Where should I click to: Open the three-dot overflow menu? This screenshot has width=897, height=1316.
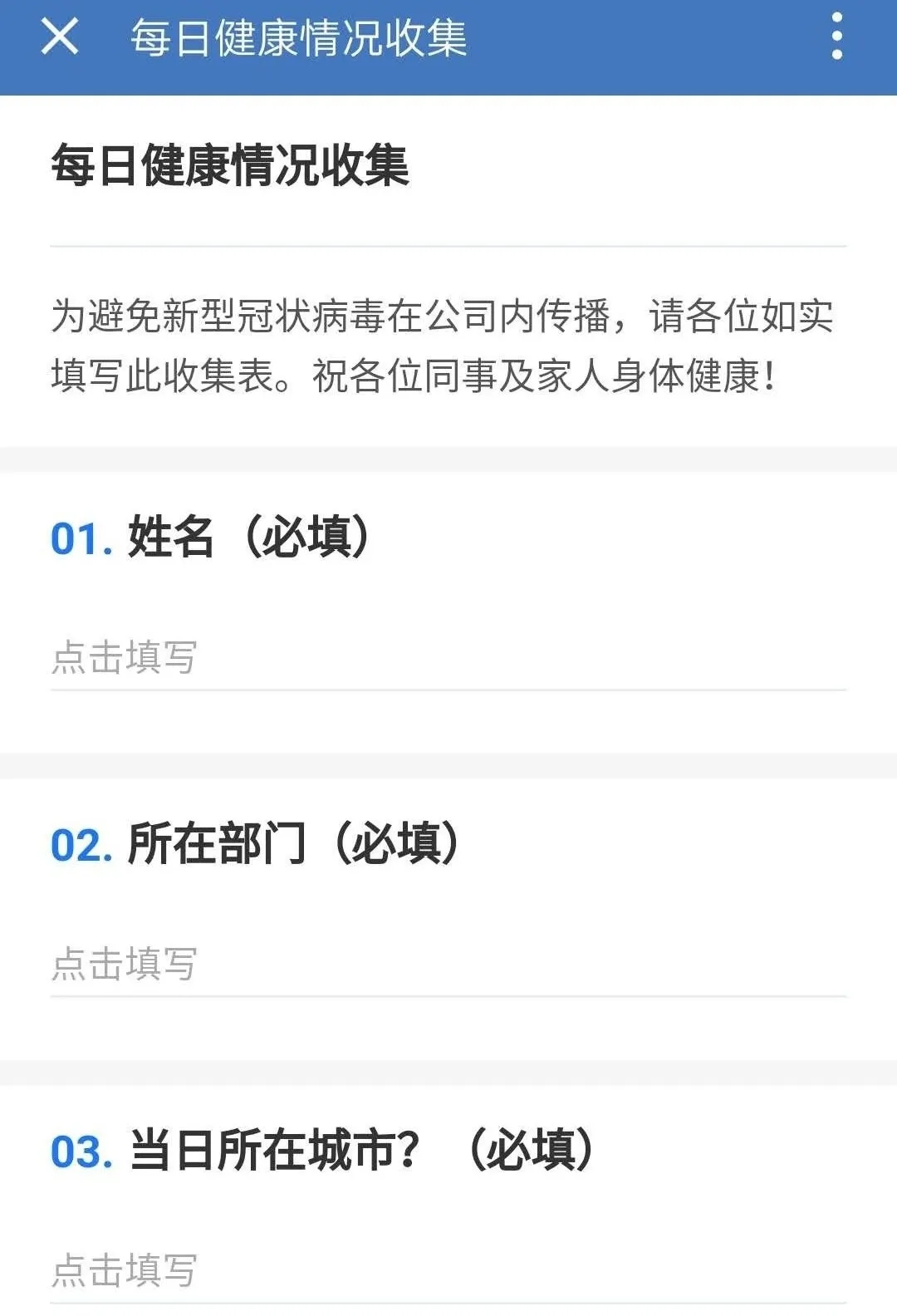coord(836,37)
